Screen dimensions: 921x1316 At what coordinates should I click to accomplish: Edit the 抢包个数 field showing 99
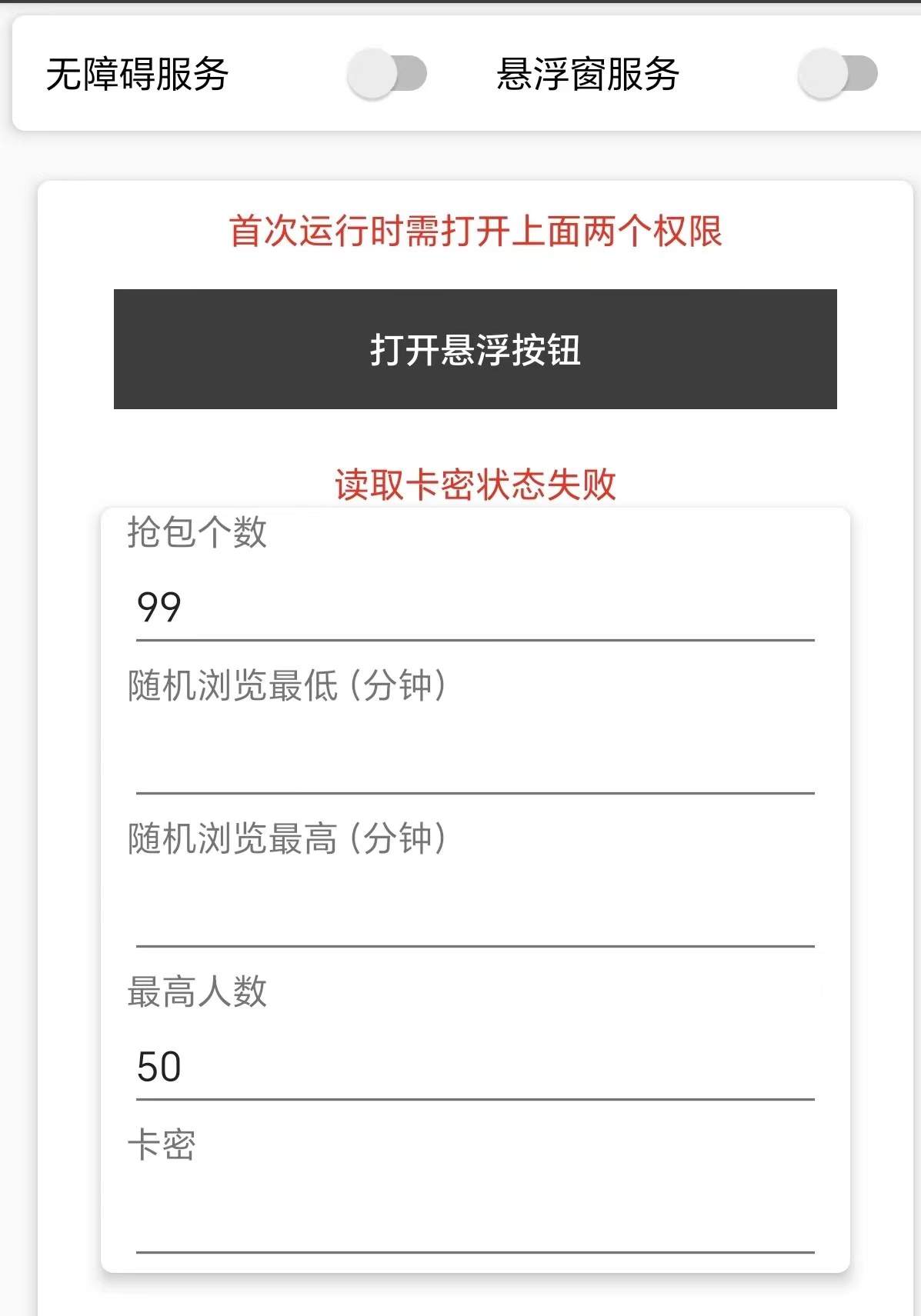[x=475, y=608]
